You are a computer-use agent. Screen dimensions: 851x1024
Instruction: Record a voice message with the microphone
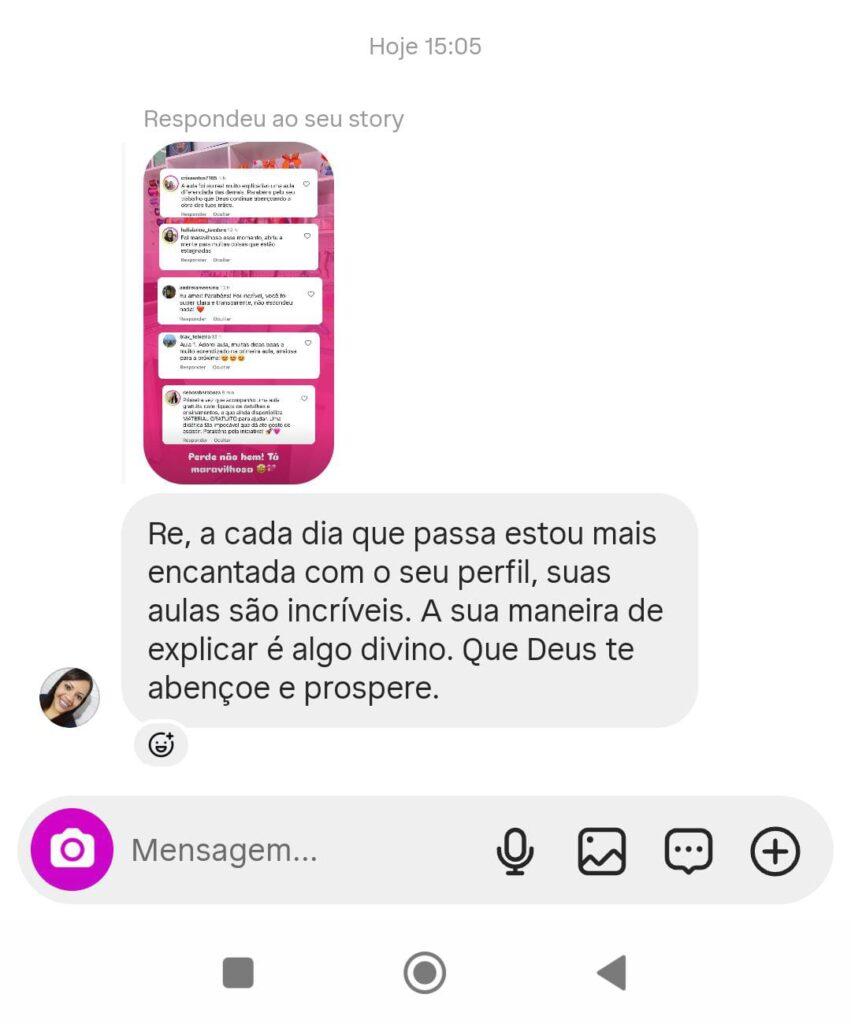click(x=515, y=852)
